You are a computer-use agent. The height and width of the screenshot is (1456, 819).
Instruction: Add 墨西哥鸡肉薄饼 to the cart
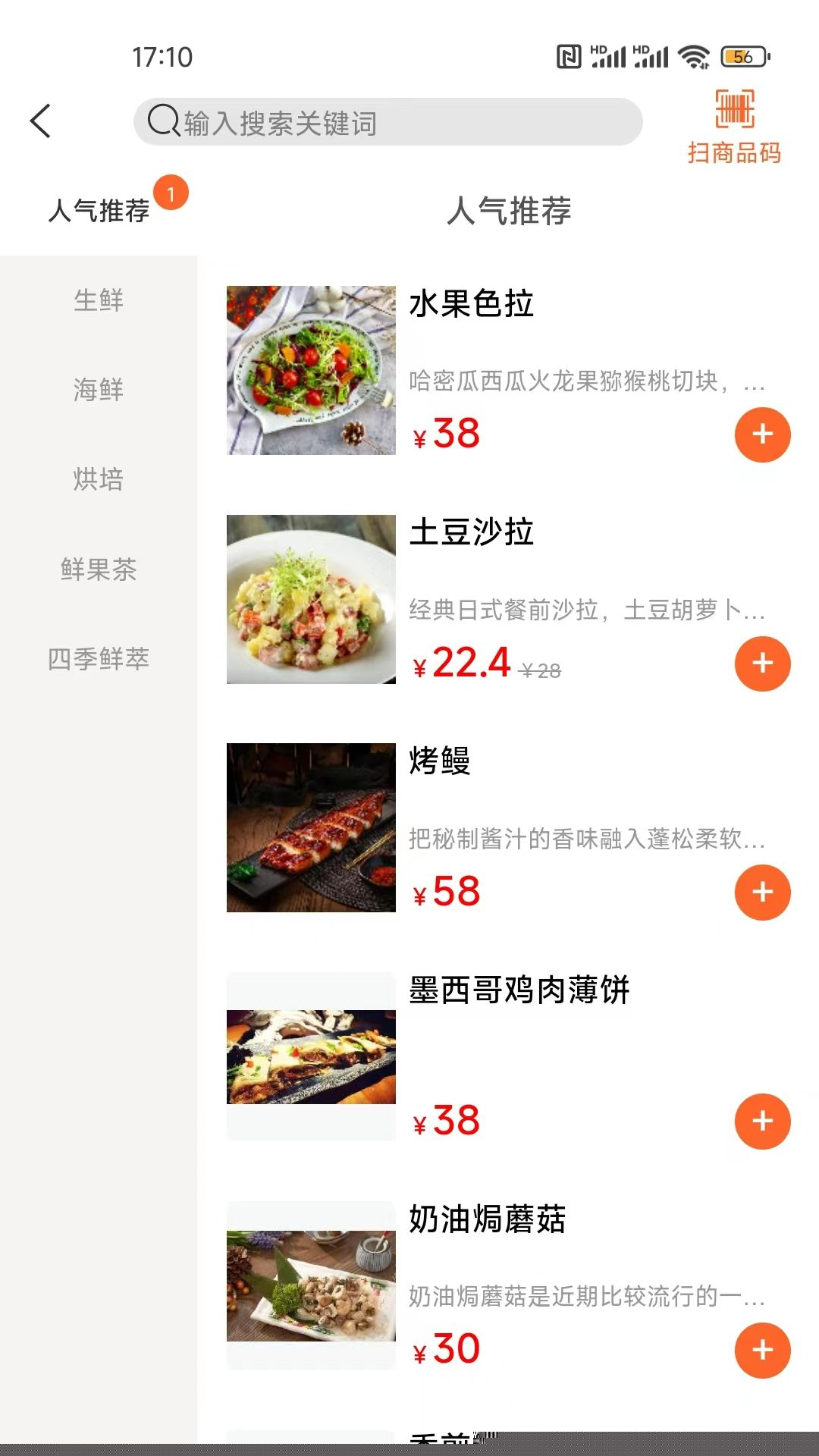[762, 1122]
